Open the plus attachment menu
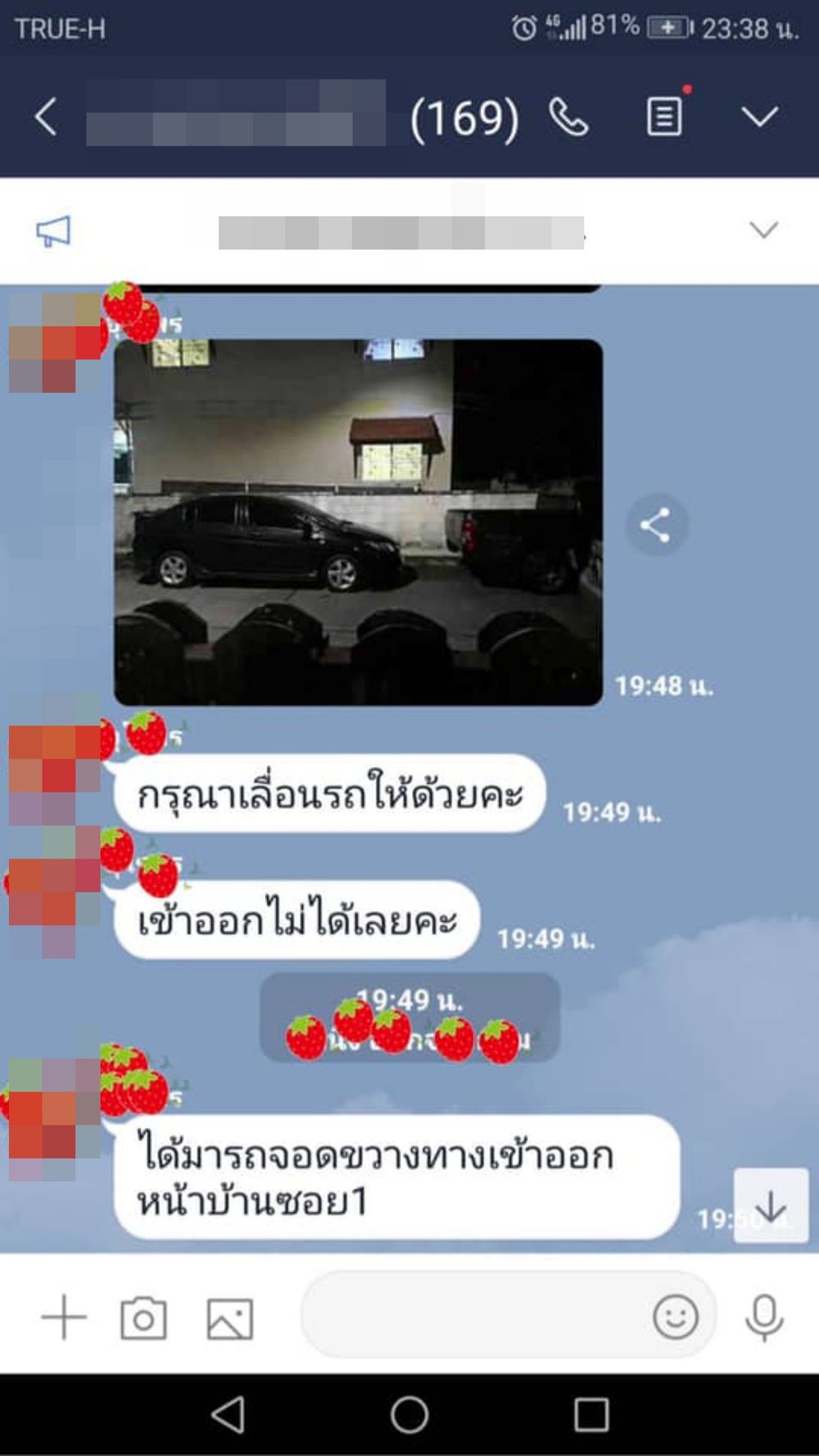The width and height of the screenshot is (819, 1456). click(x=64, y=1318)
